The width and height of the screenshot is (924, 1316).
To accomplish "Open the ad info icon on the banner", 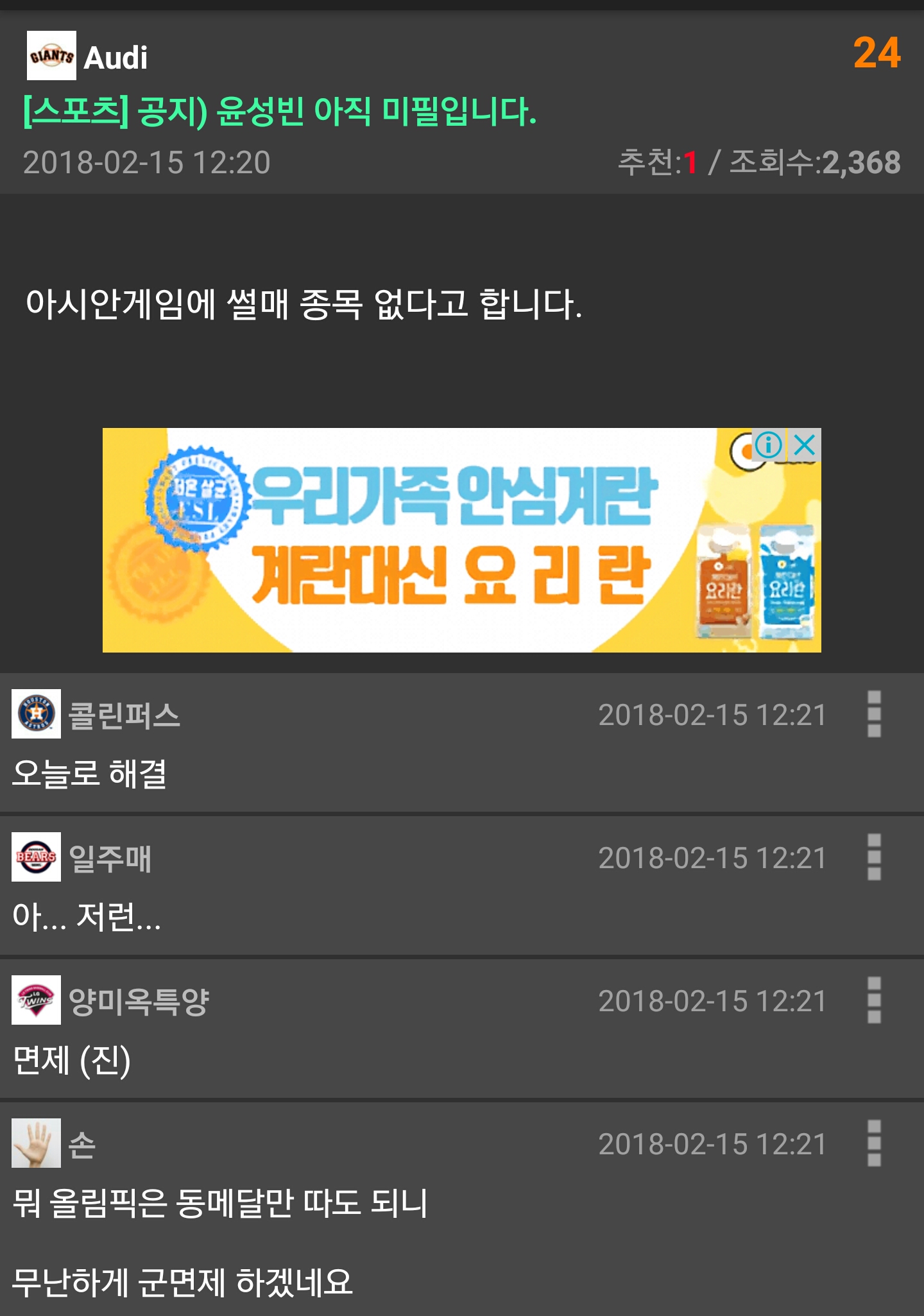I will point(768,445).
